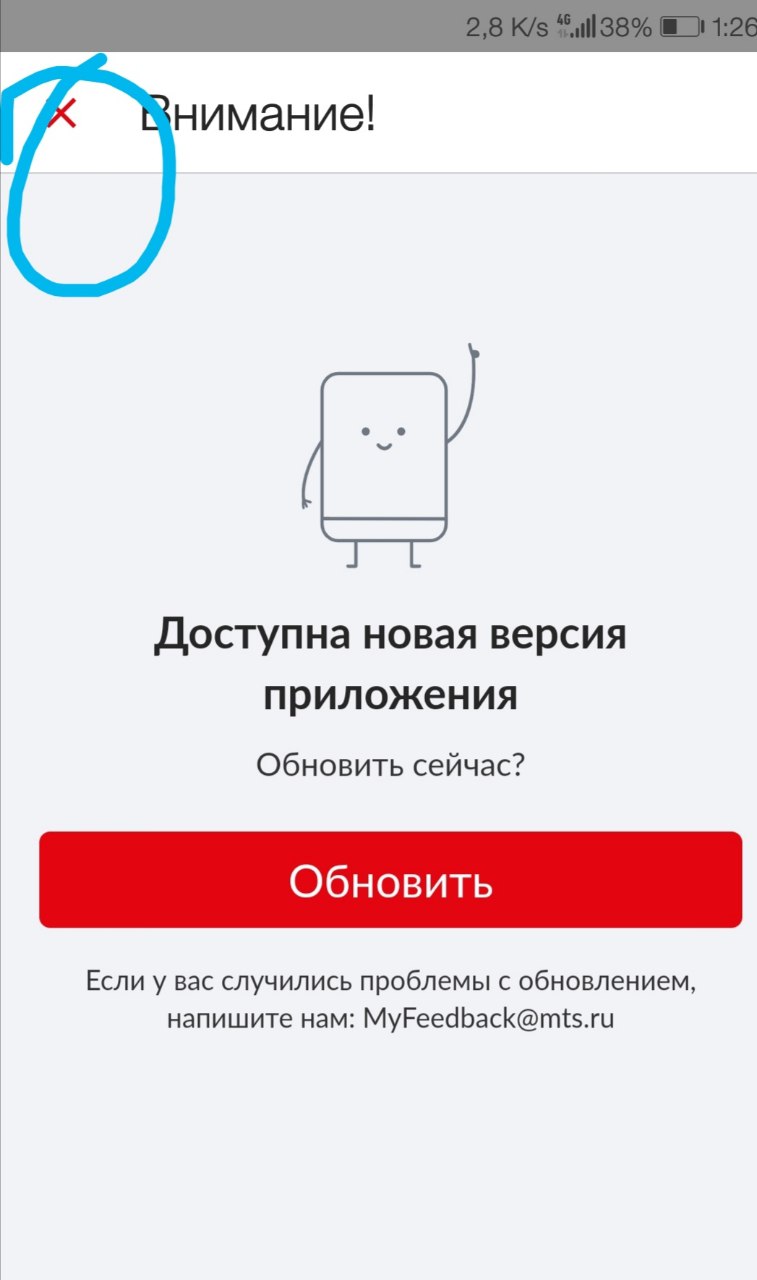Screen dimensions: 757x1280
Task: Close the Внимание! update screen
Action: tap(62, 115)
